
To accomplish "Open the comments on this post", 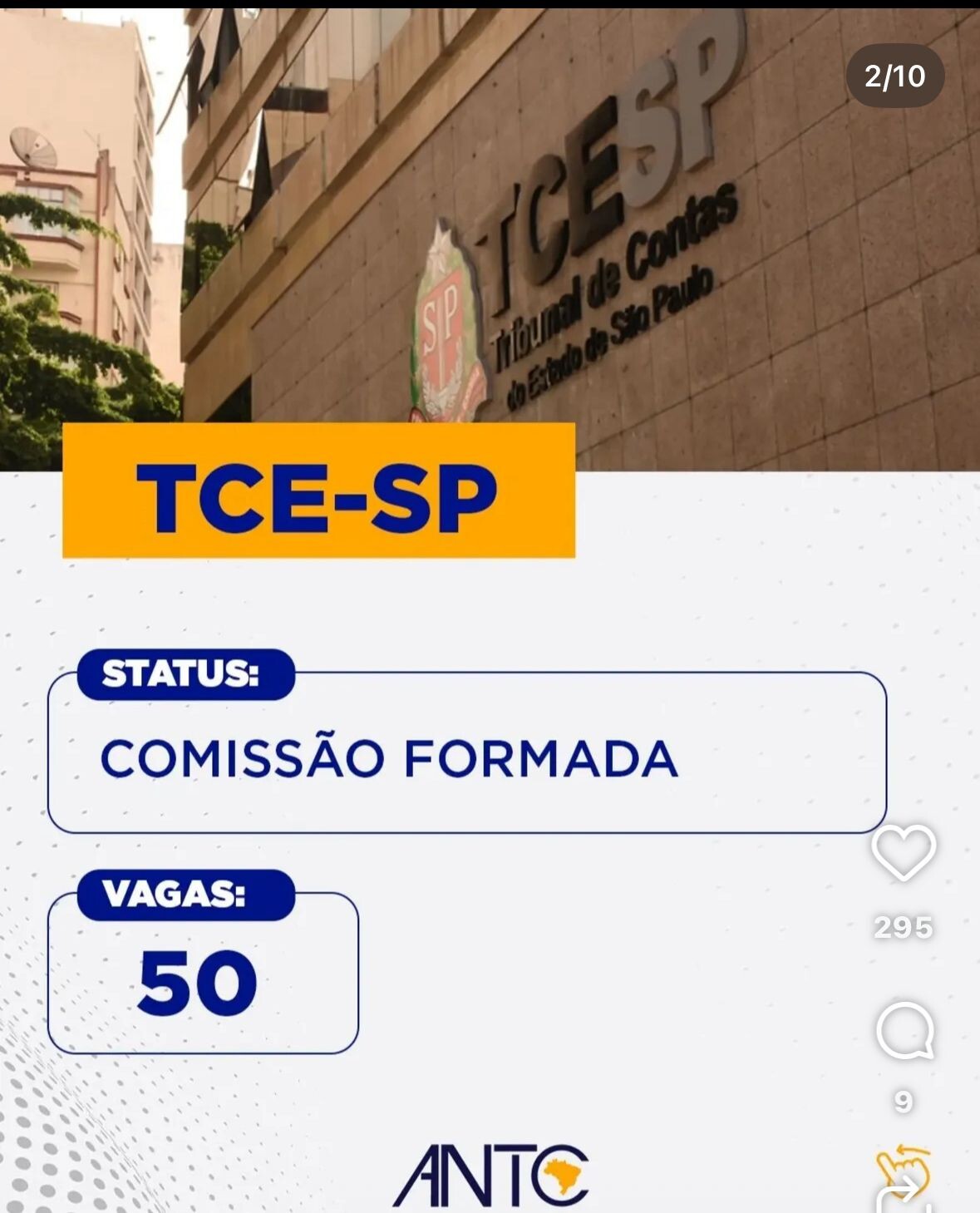I will click(904, 1030).
